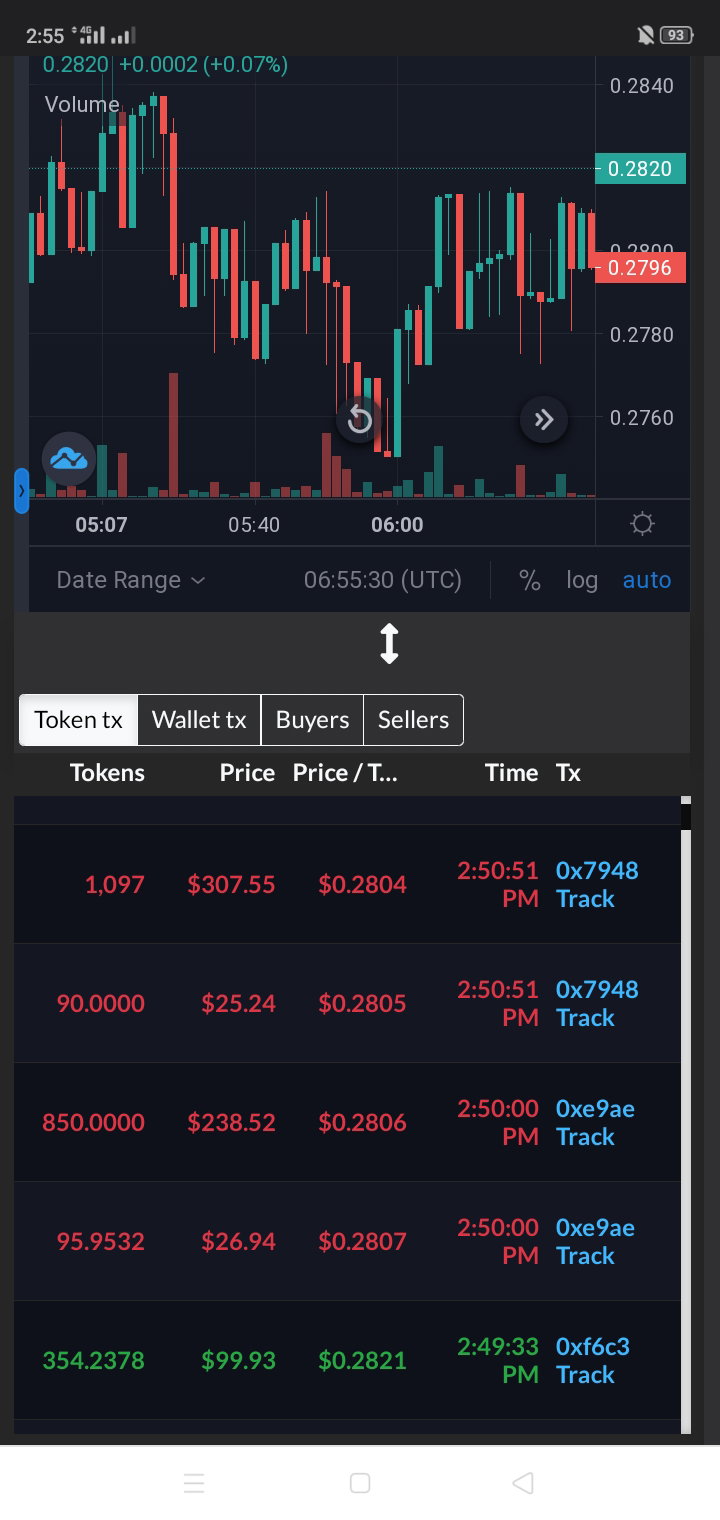Expand the Date Range dropdown
Screen dimensions: 720x1520
pyautogui.click(x=131, y=580)
